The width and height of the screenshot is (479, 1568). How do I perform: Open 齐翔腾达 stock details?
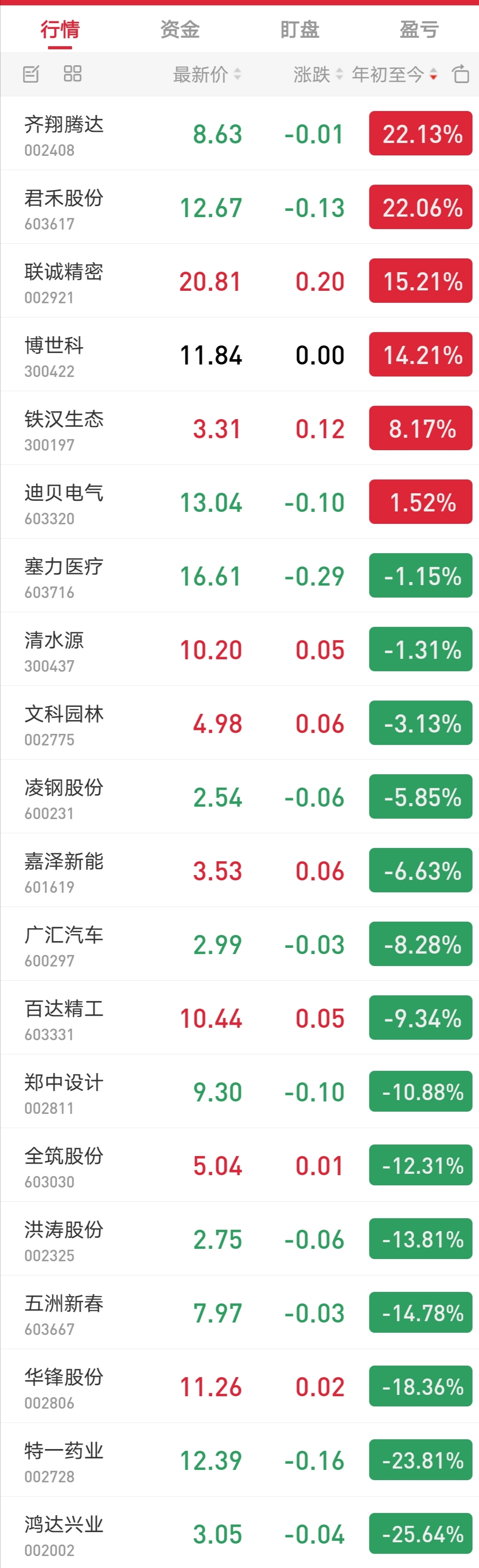coord(64,133)
